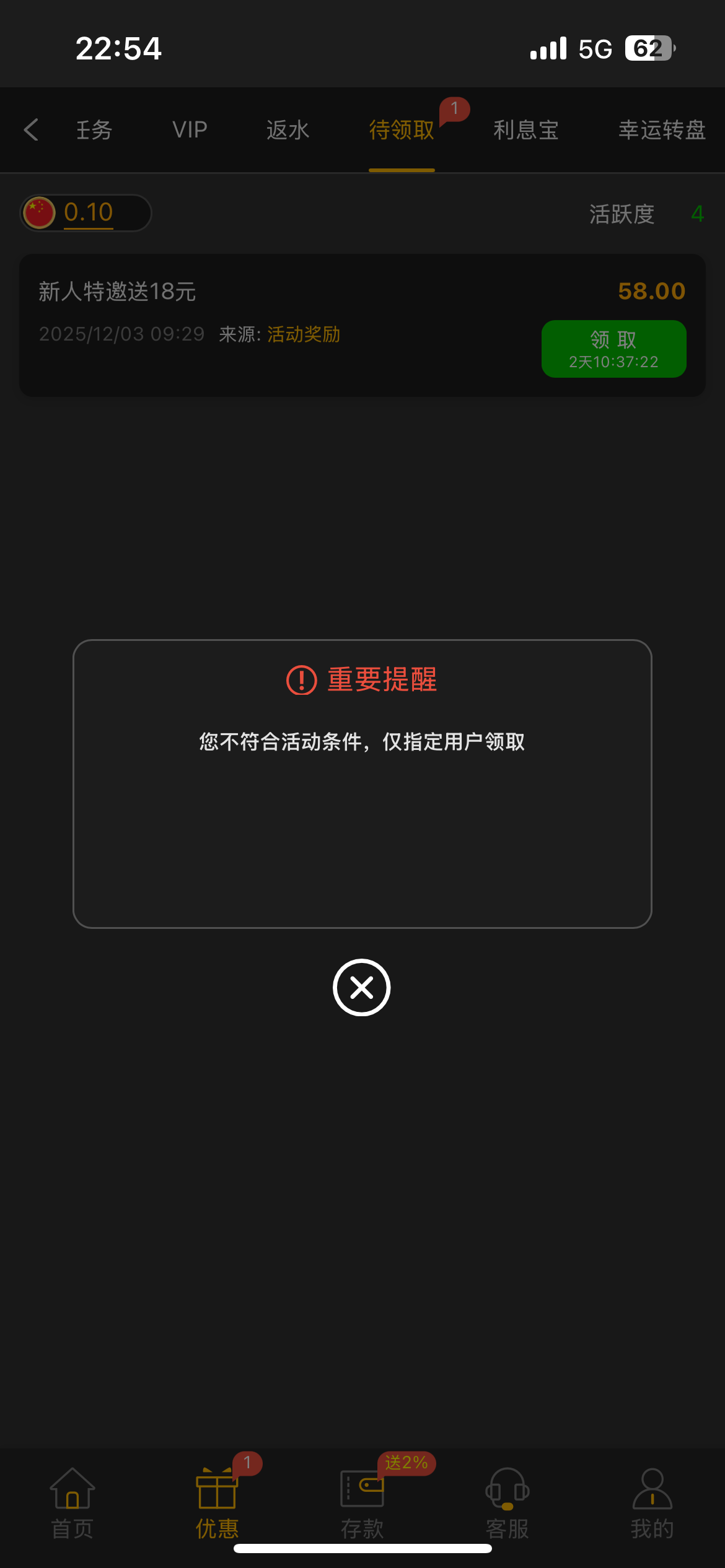Claim the 新人特邀送18元 reward with 领取
The height and width of the screenshot is (1568, 725).
pyautogui.click(x=613, y=349)
